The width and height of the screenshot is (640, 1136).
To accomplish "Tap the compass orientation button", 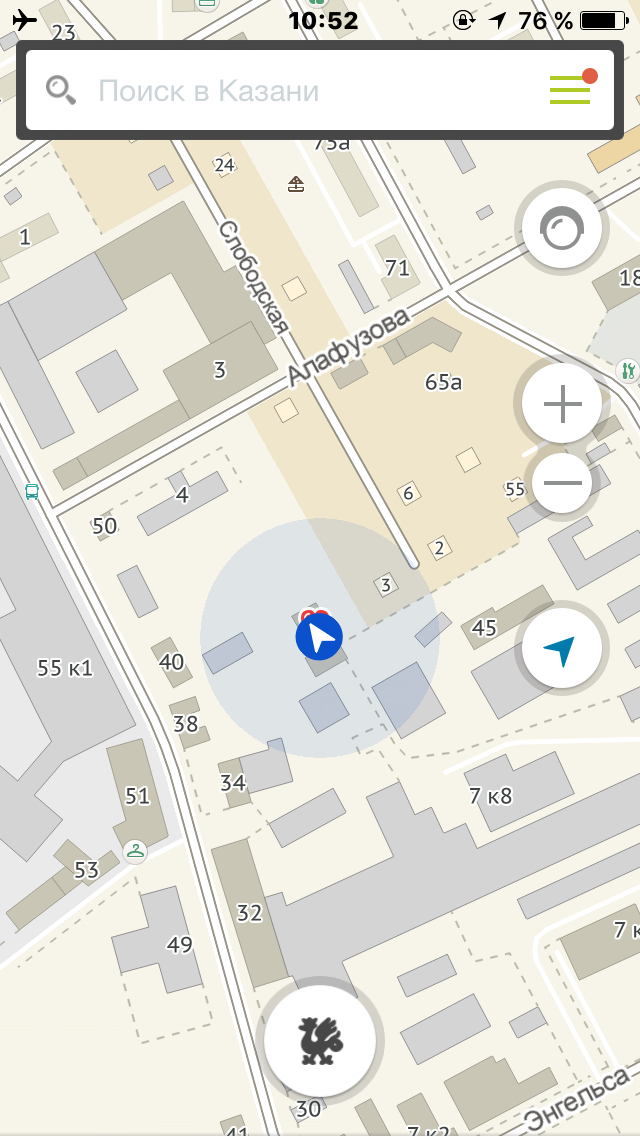I will (x=561, y=230).
